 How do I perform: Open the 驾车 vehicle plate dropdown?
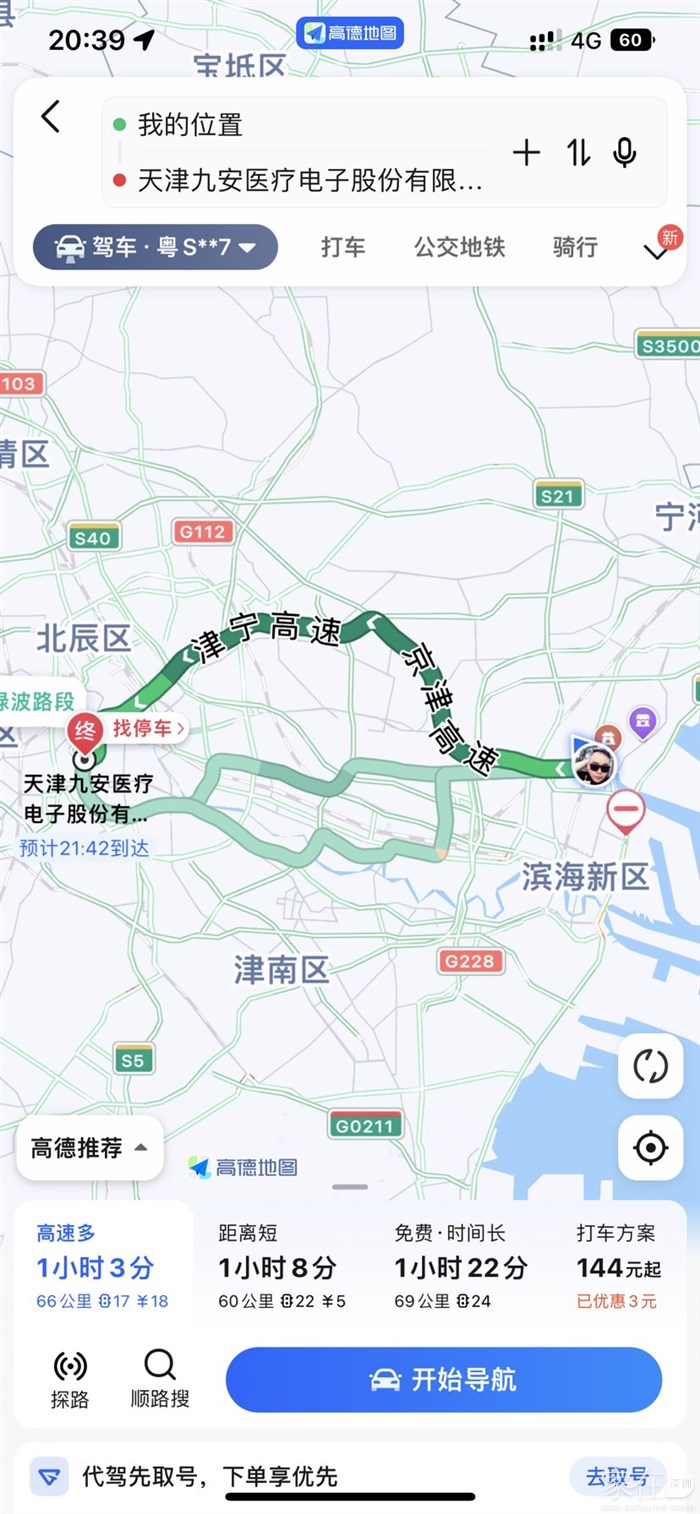[155, 247]
